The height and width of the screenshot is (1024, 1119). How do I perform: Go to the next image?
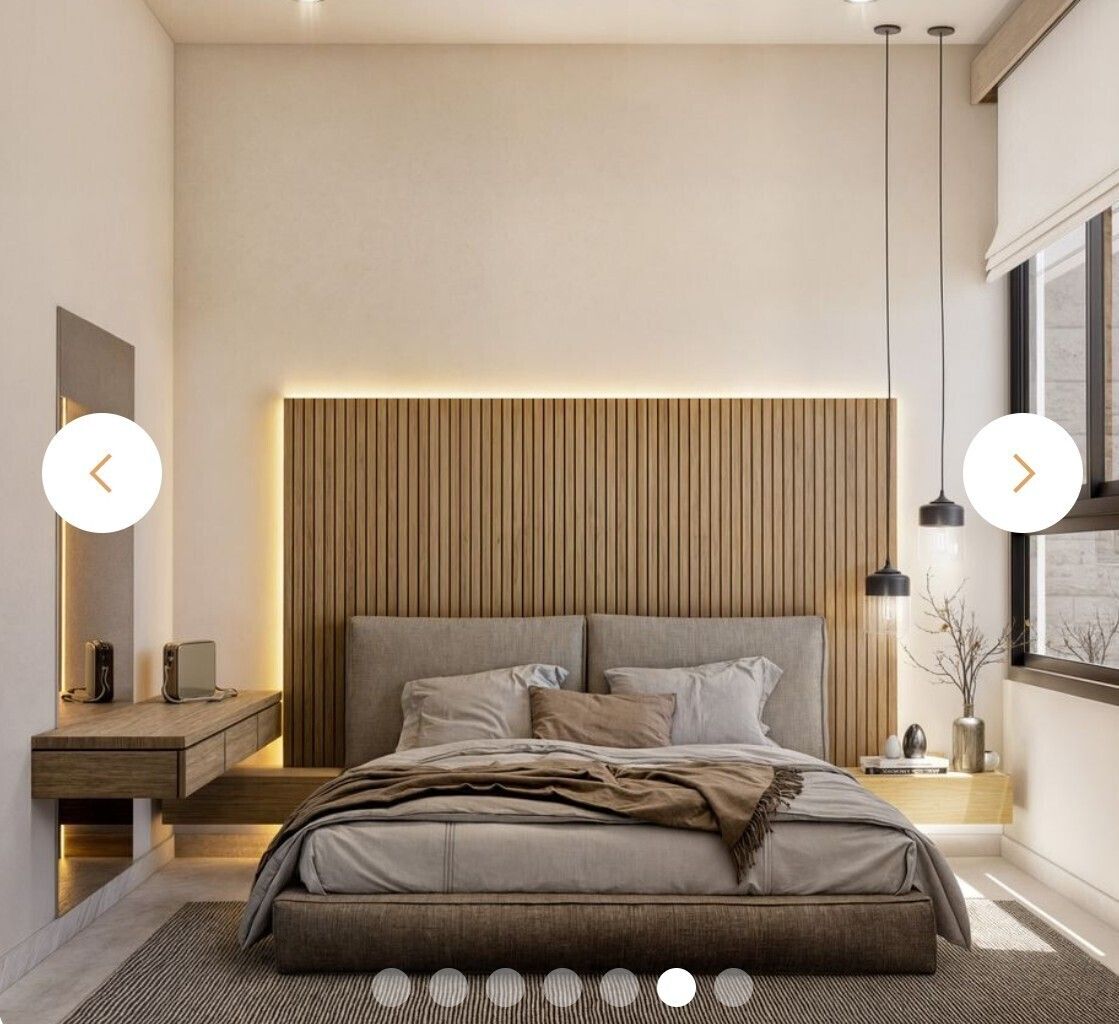click(1022, 473)
